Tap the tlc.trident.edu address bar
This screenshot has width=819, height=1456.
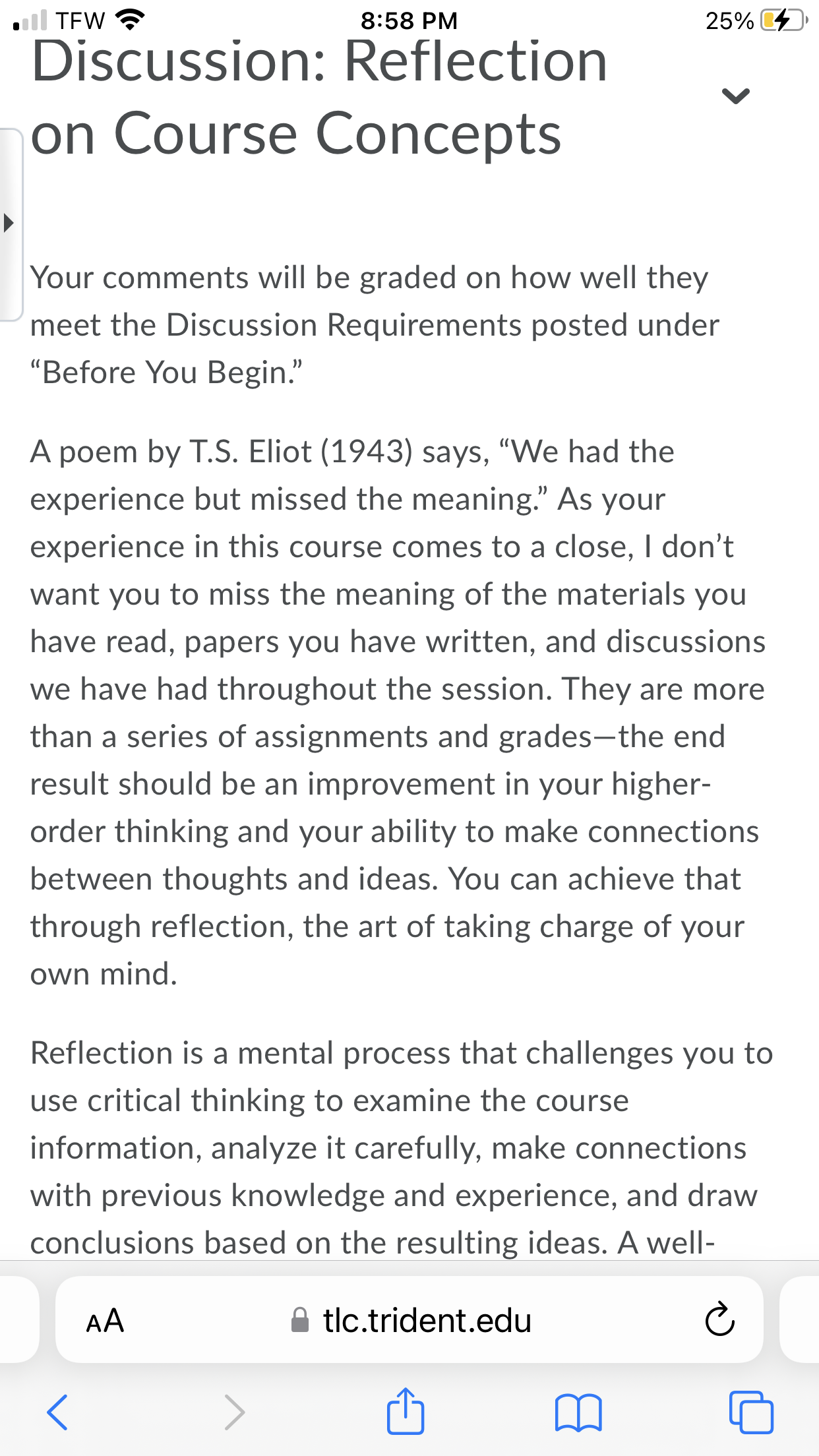pos(409,1320)
